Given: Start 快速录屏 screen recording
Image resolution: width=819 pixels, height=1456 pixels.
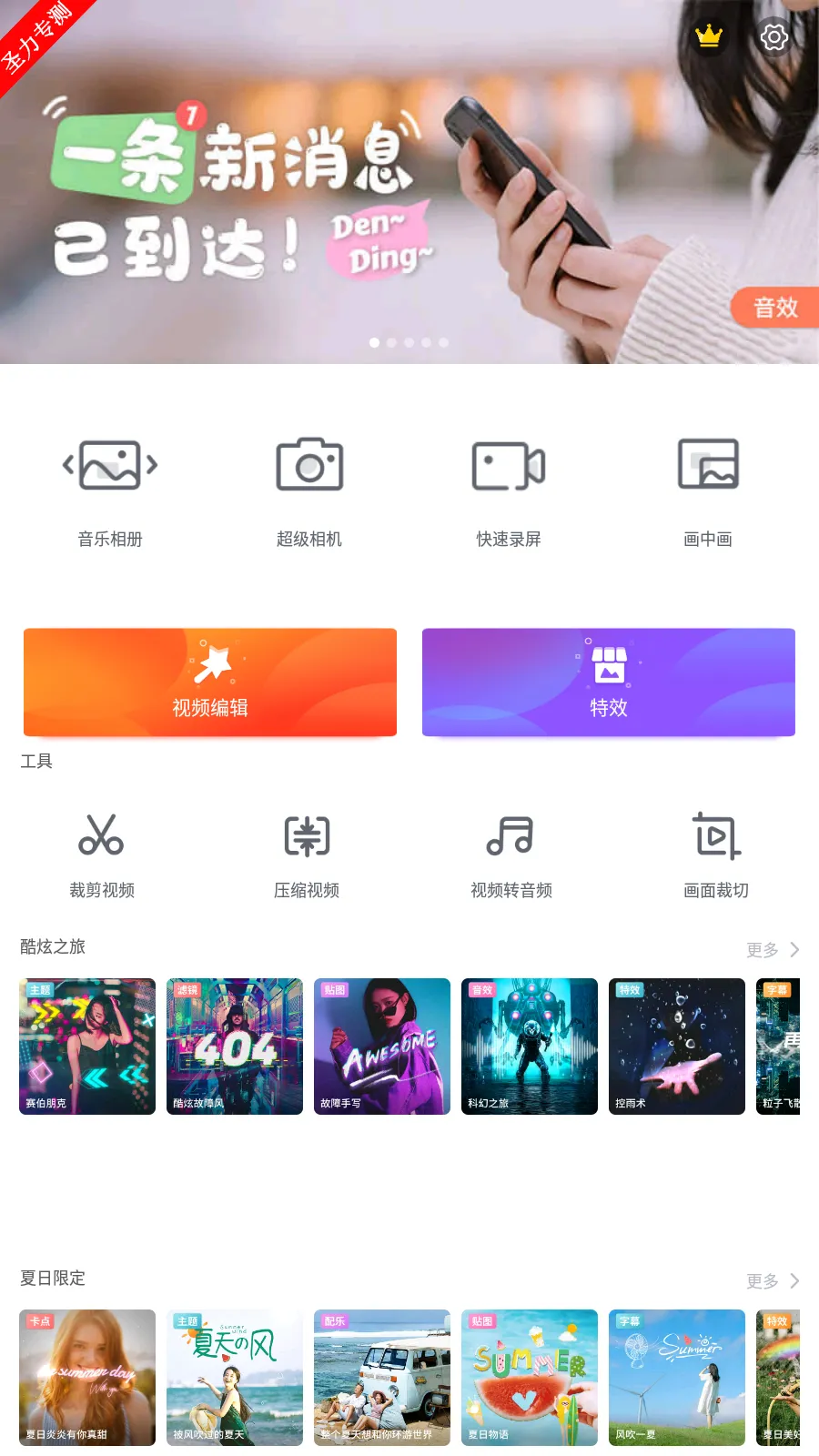Looking at the screenshot, I should pos(509,491).
